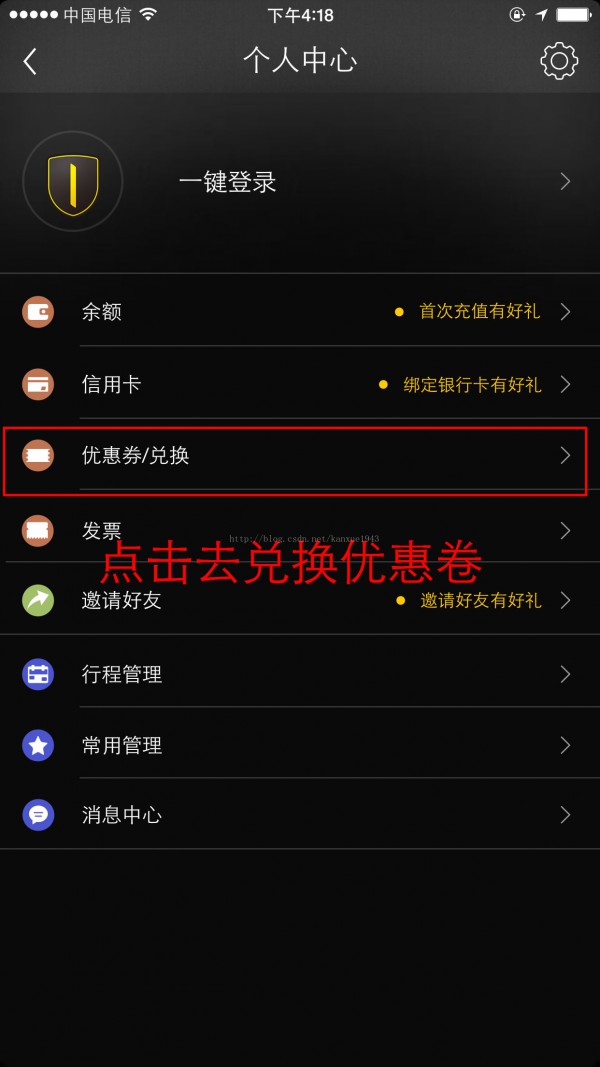Open 消息中心 message center
The image size is (600, 1067).
(300, 815)
